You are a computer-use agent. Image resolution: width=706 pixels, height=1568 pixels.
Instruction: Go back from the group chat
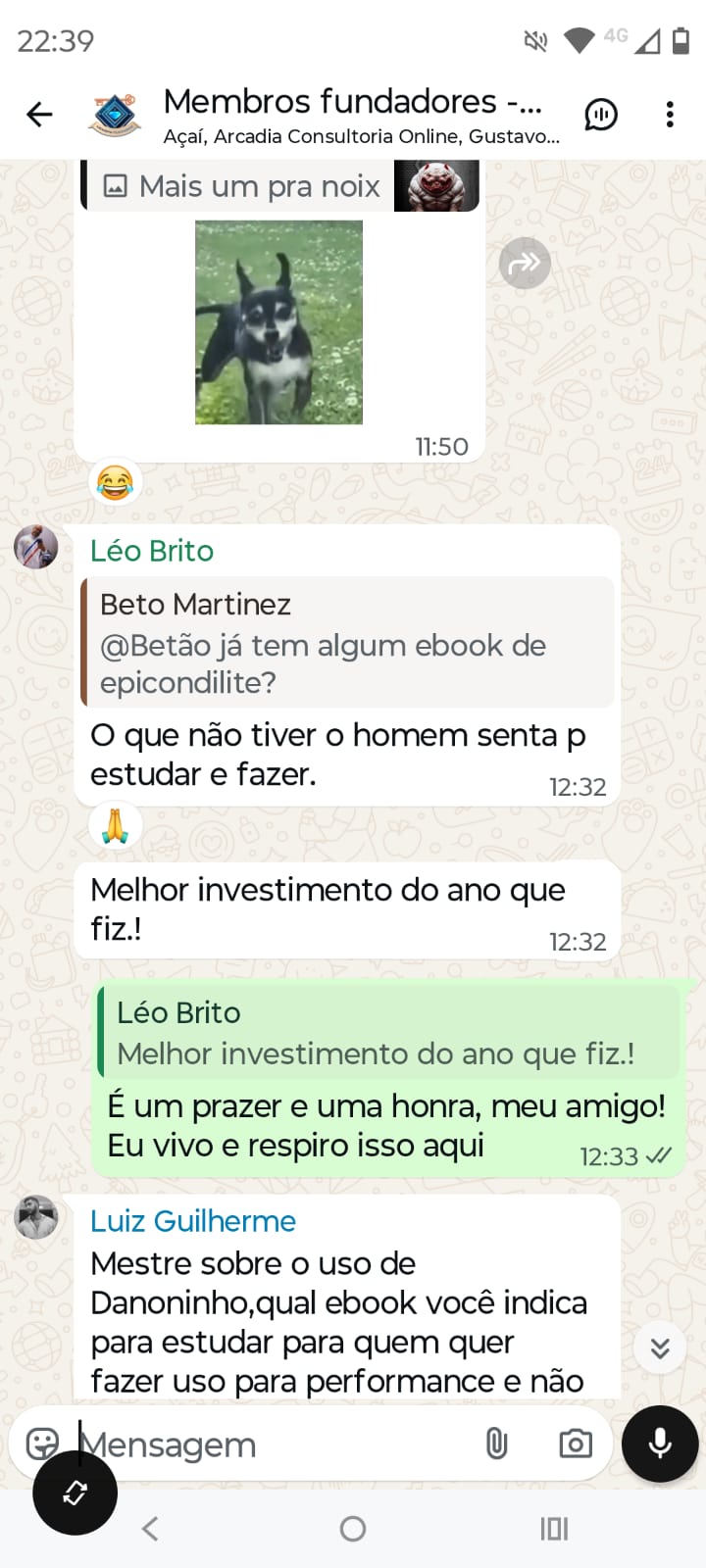pyautogui.click(x=39, y=115)
